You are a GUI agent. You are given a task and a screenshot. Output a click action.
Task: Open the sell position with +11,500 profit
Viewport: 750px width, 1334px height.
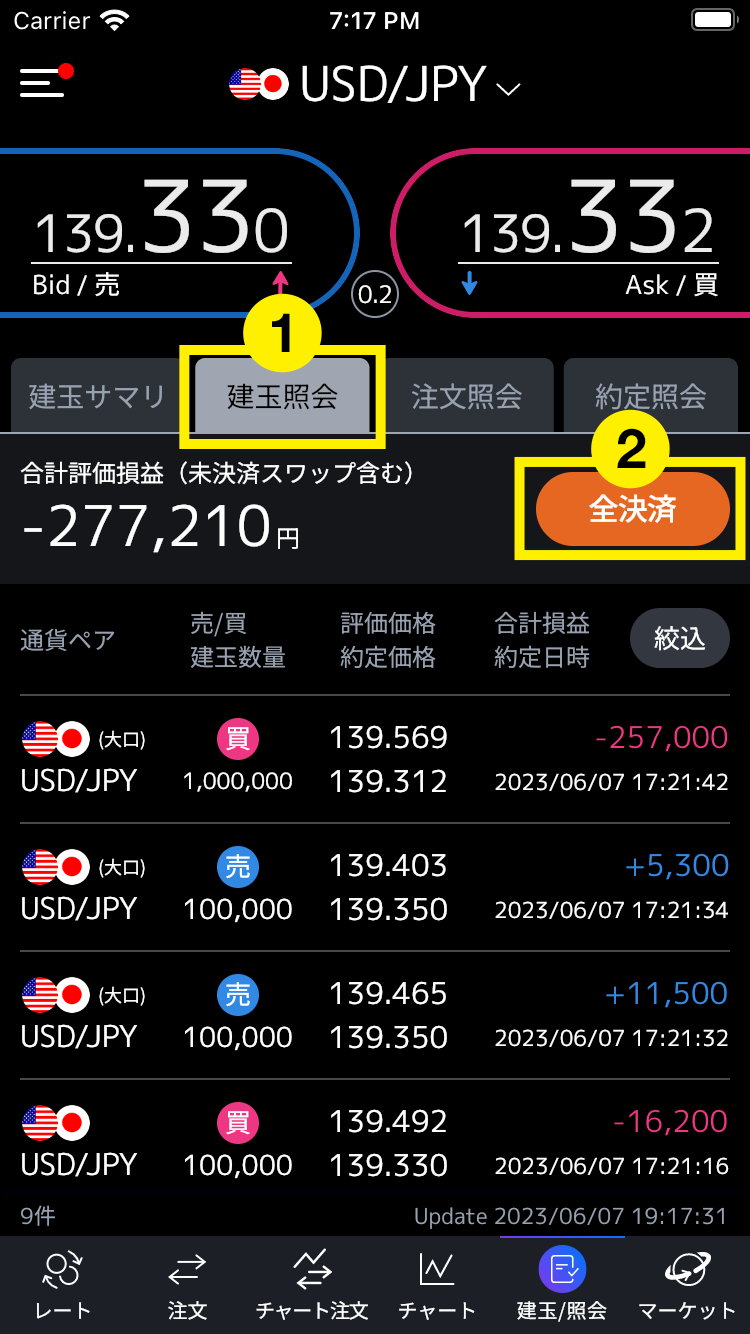click(375, 1015)
